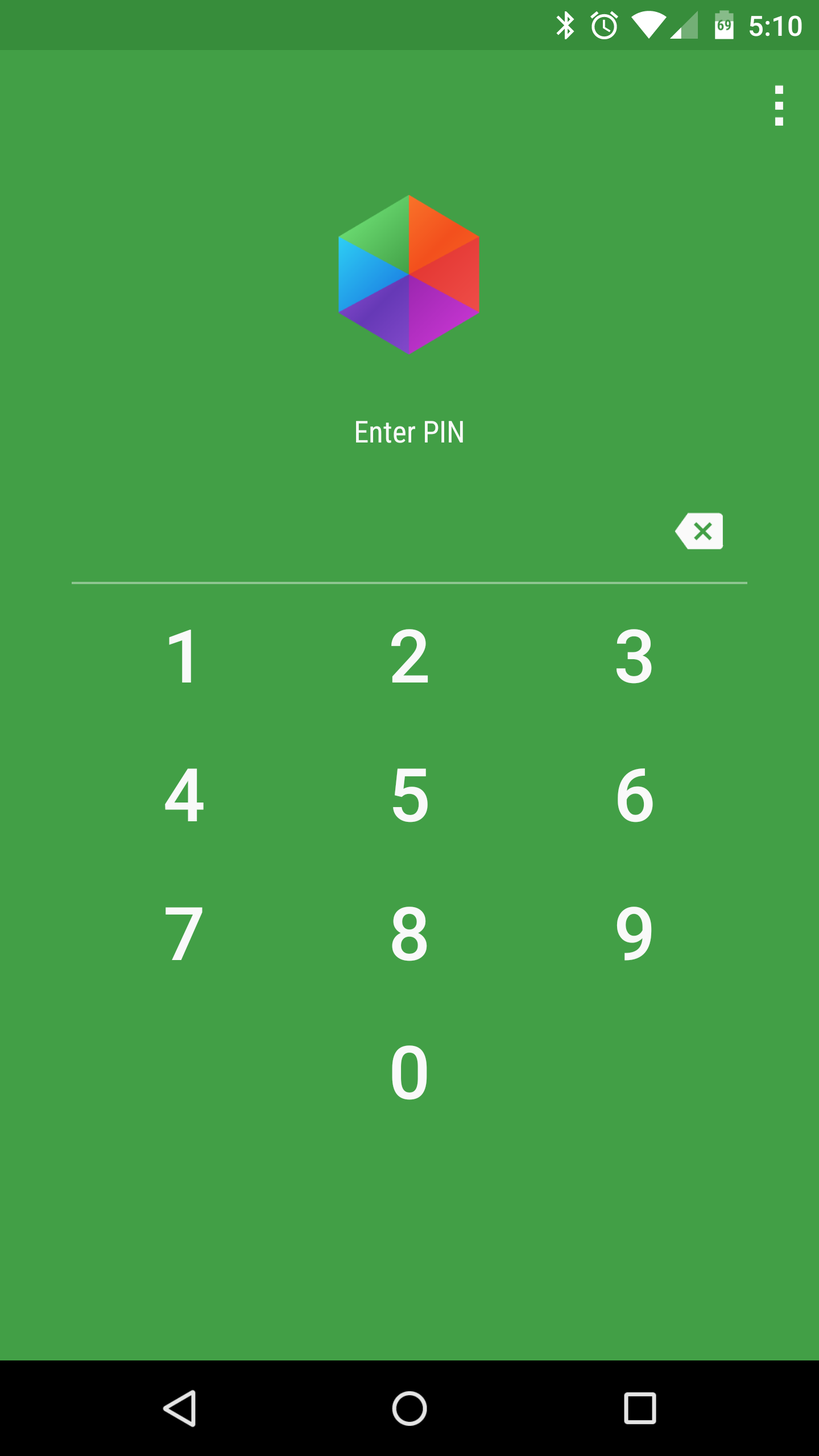
Task: Tap the Enter PIN label
Action: [x=409, y=431]
